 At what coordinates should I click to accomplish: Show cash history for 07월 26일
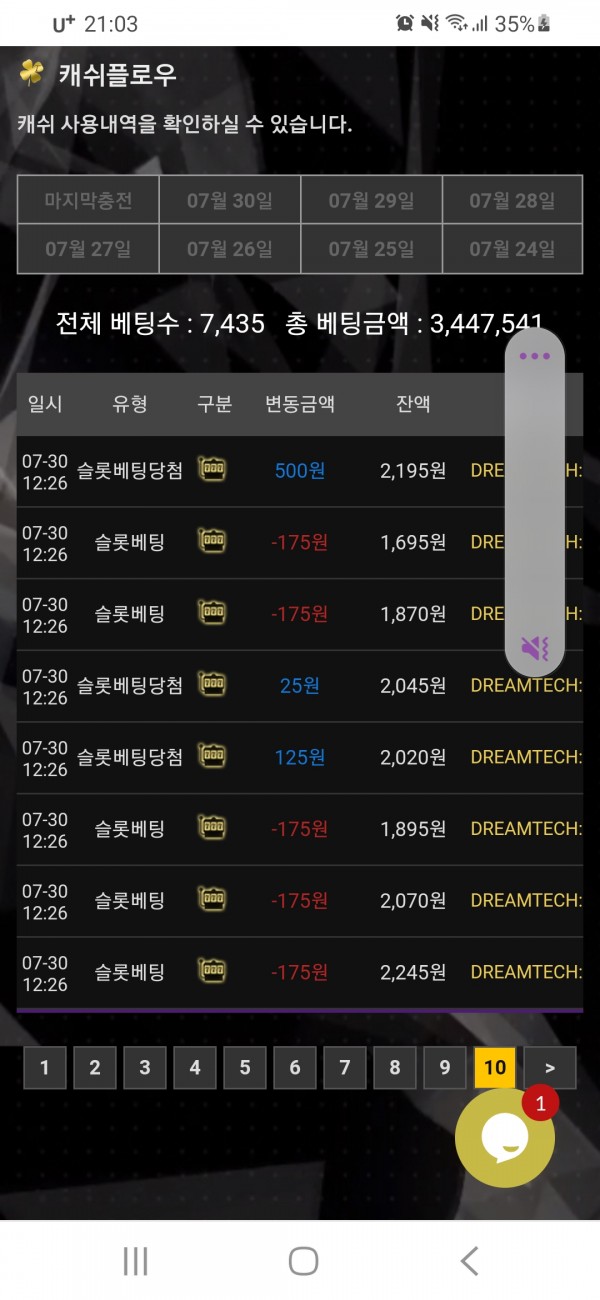pyautogui.click(x=229, y=249)
